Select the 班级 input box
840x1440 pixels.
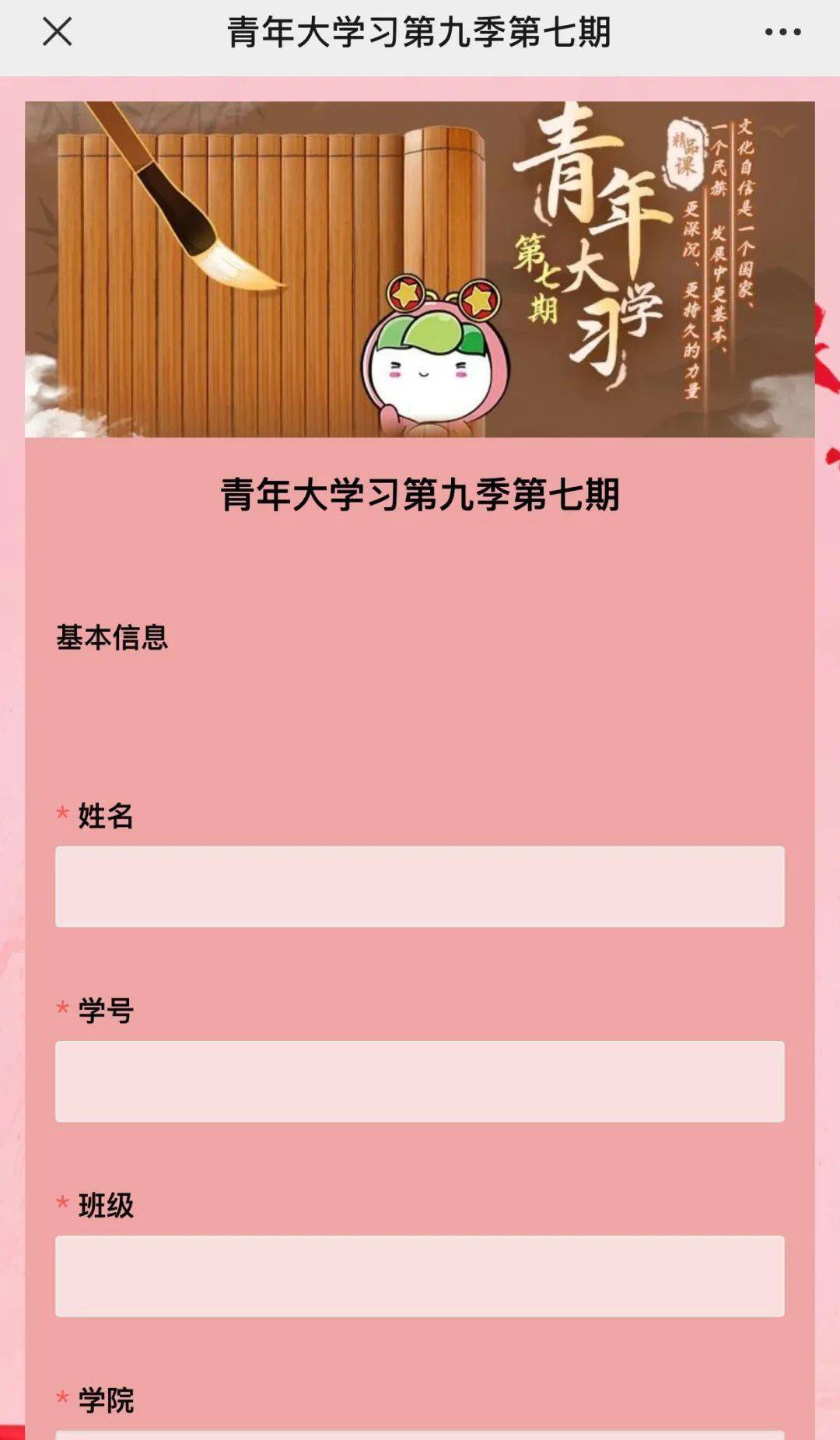tap(420, 1276)
